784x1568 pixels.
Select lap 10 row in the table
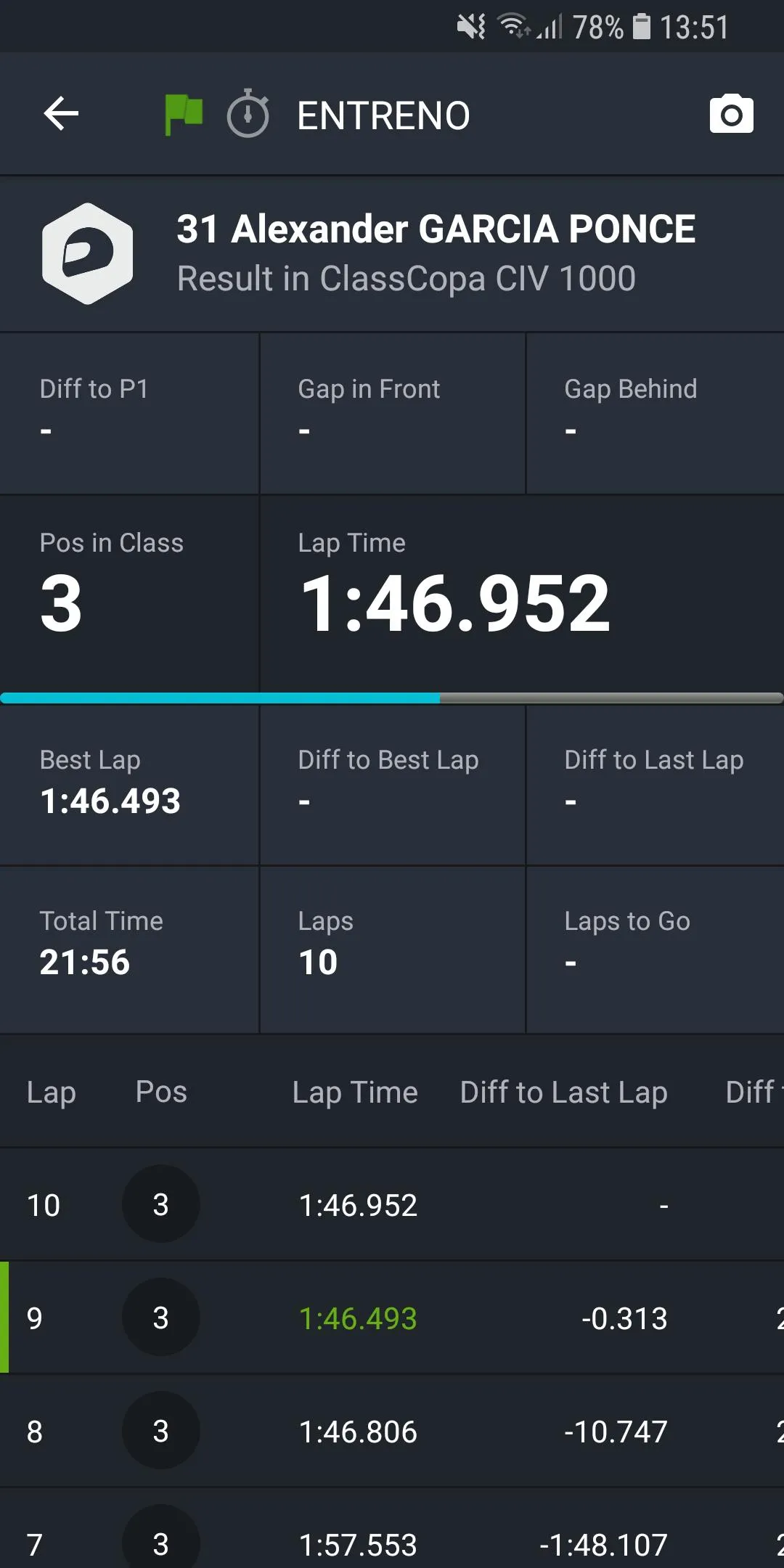(x=392, y=1204)
